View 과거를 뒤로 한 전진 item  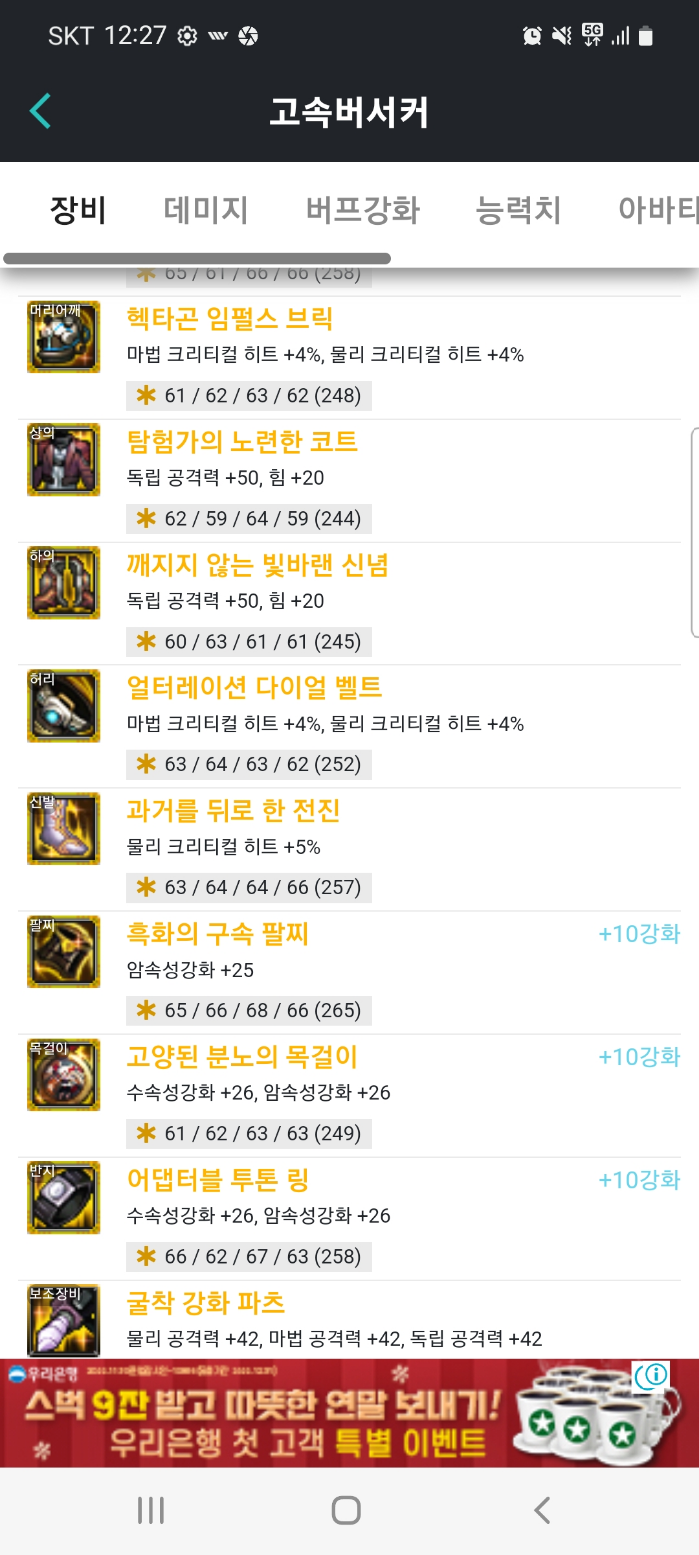(x=233, y=811)
